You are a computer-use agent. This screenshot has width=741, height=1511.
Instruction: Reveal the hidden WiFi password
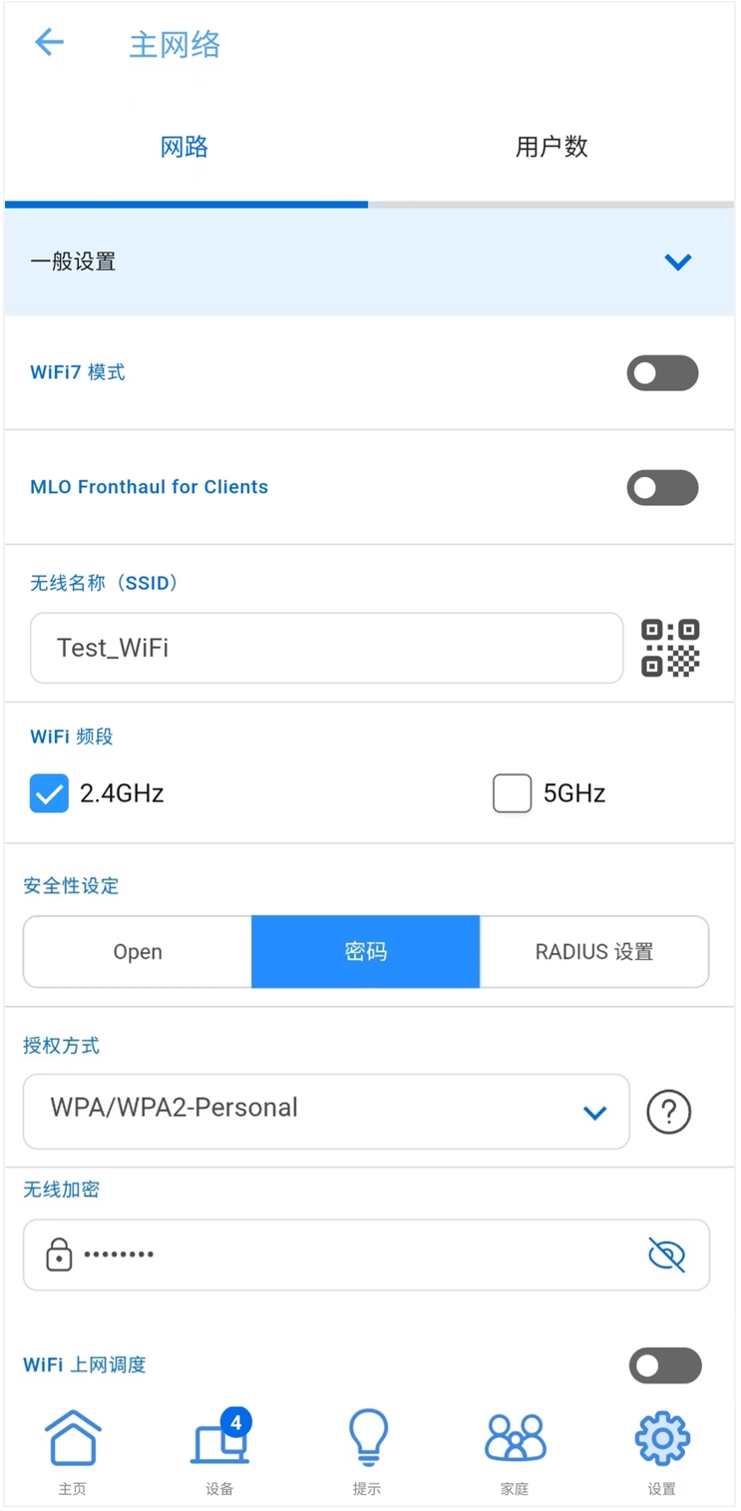[666, 1254]
